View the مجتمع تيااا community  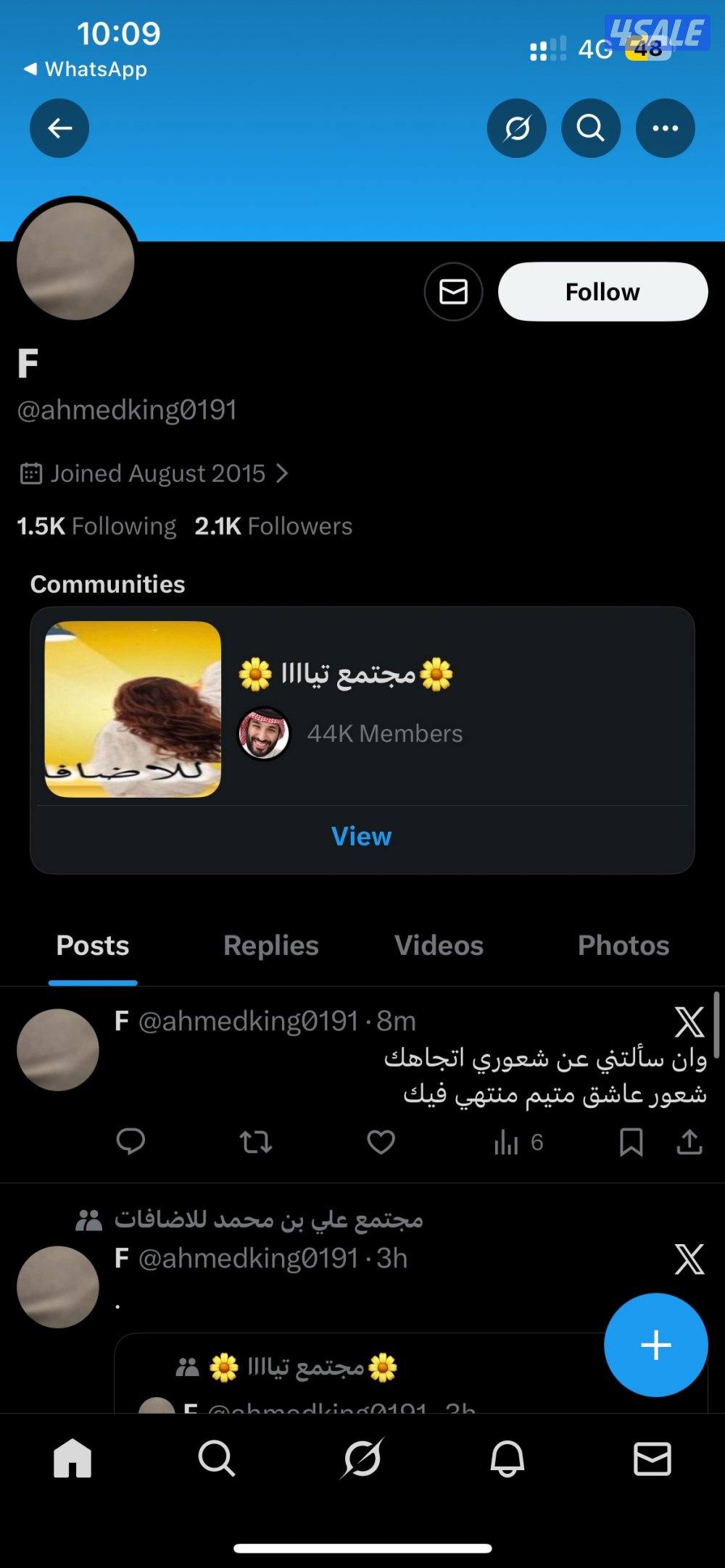tap(360, 836)
